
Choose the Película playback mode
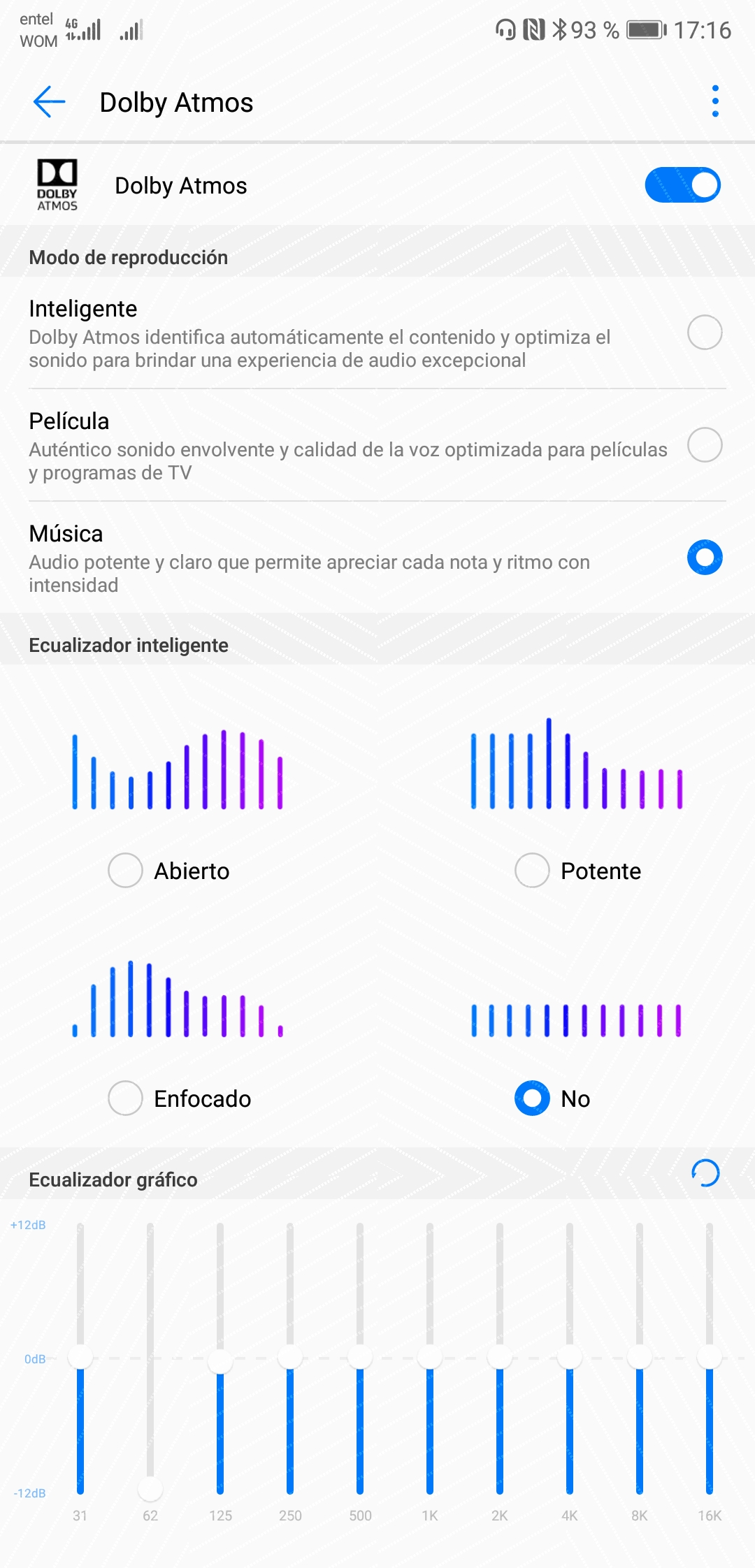tap(704, 444)
